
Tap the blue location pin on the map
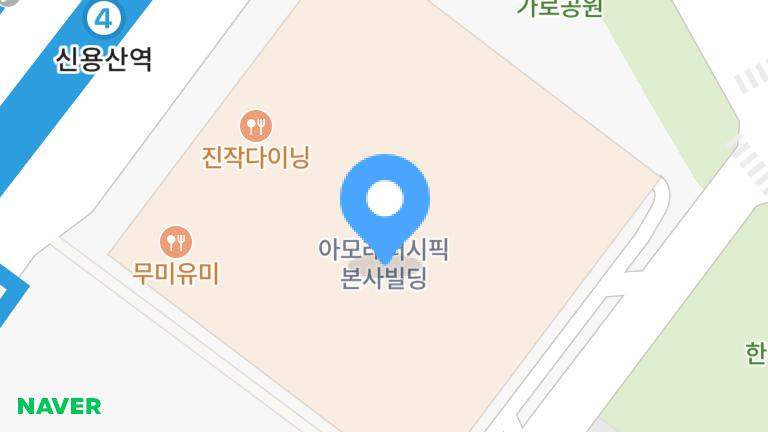click(x=385, y=199)
